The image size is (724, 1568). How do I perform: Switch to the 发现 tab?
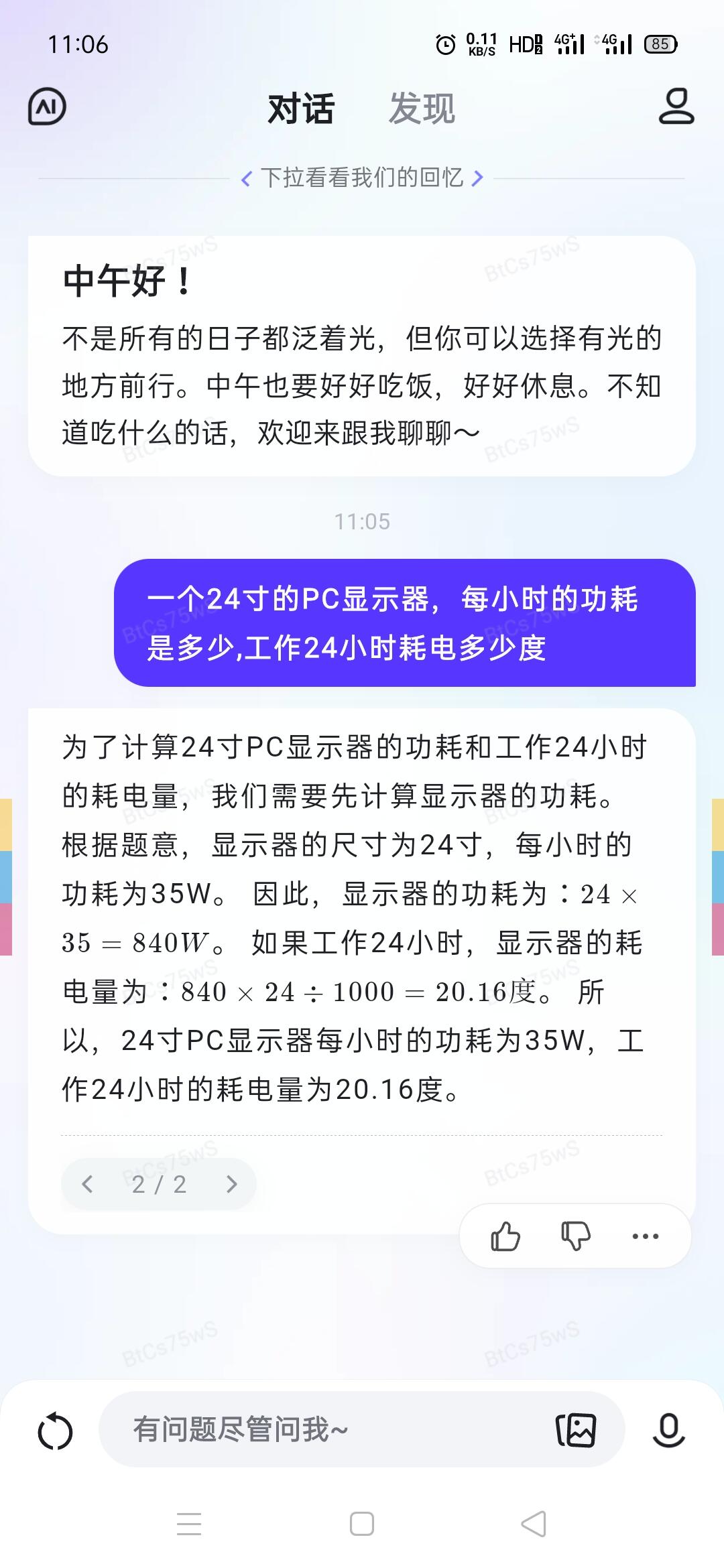point(422,109)
